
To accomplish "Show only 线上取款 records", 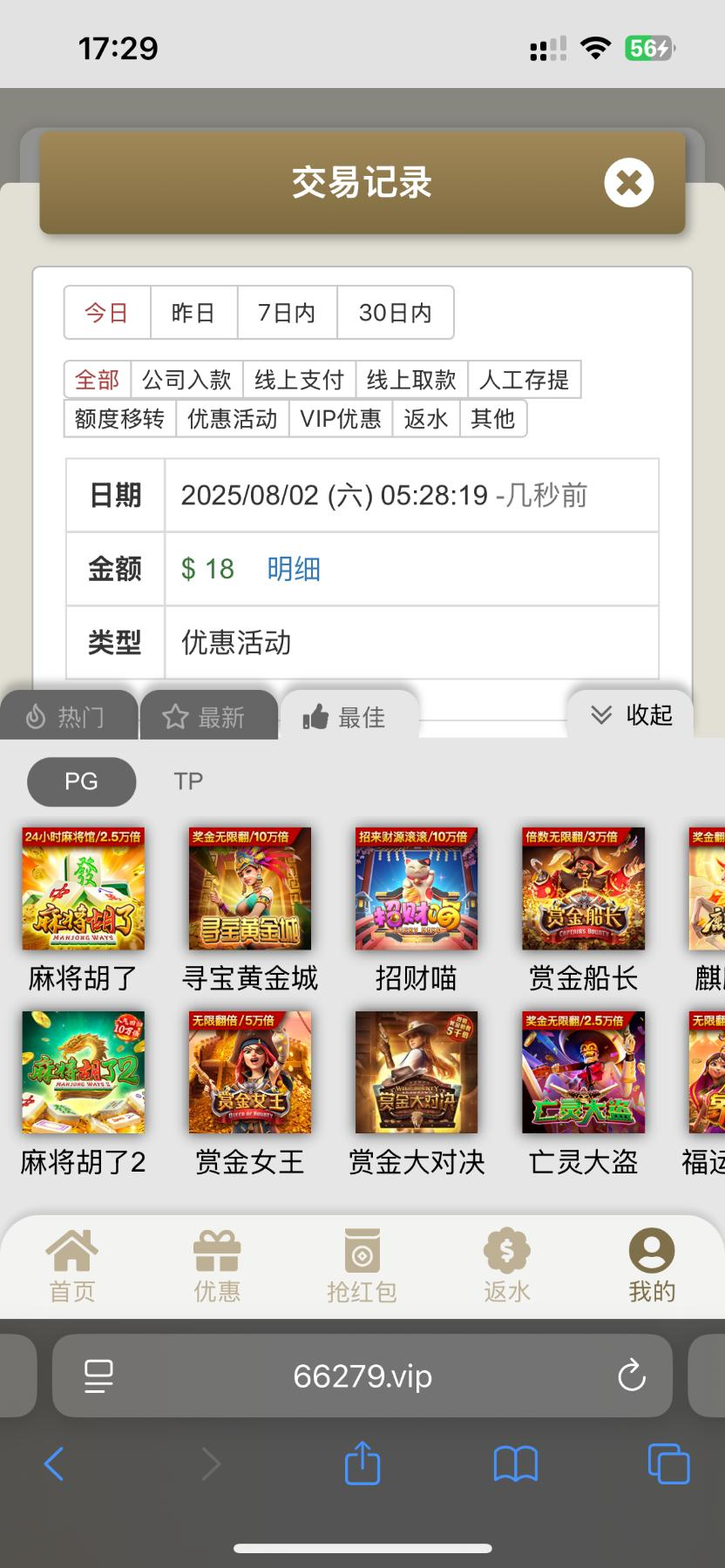I will tap(411, 380).
